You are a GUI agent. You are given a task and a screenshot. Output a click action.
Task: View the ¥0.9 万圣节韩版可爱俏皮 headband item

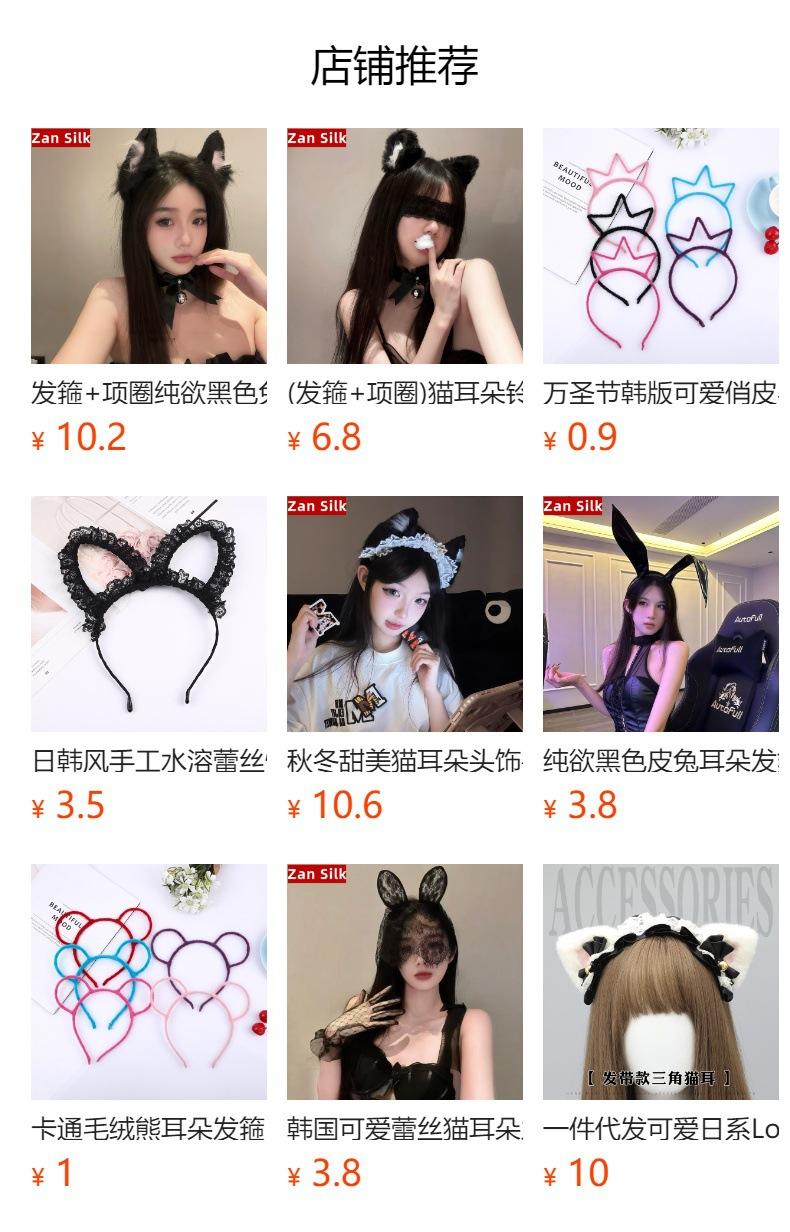point(661,292)
